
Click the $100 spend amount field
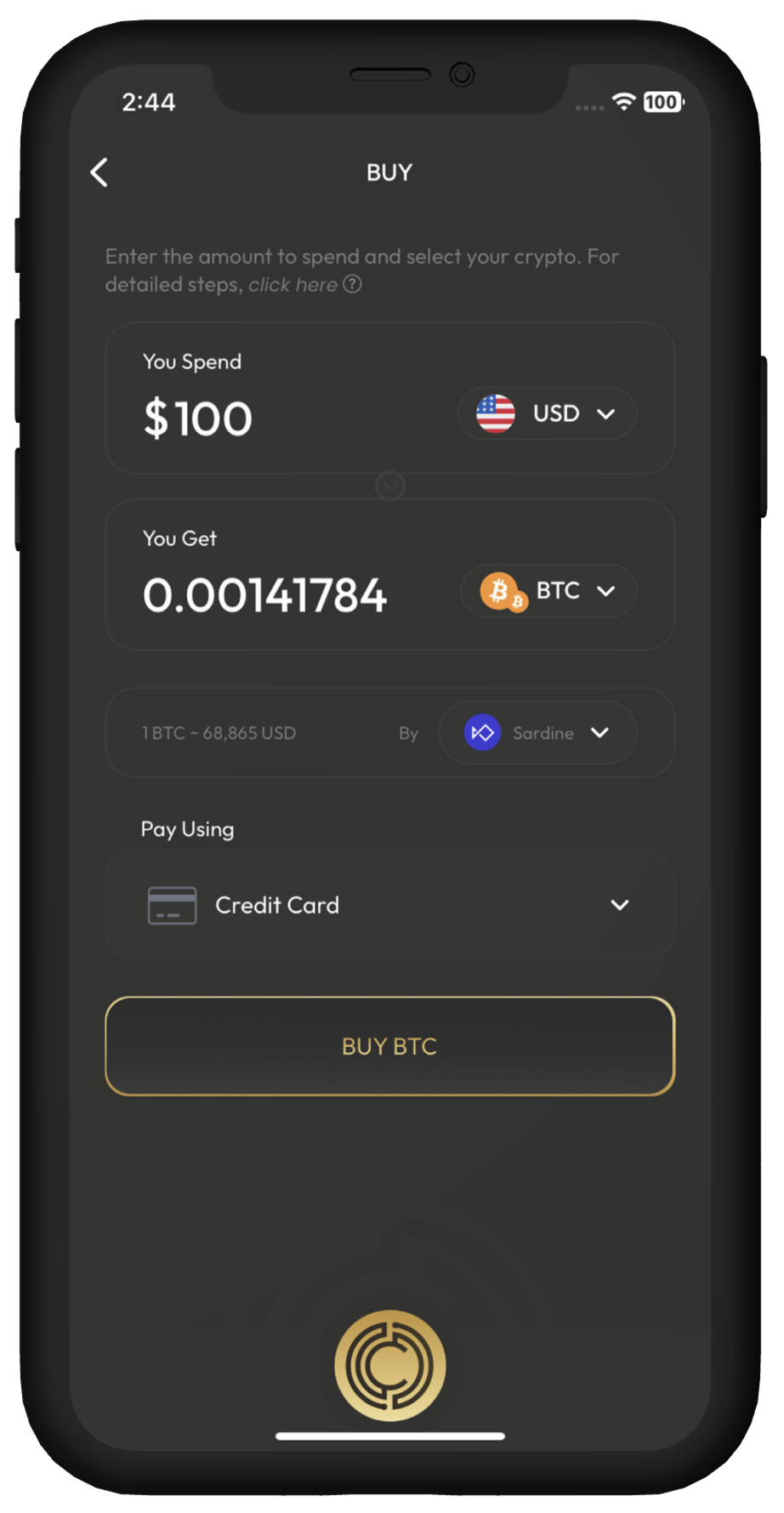click(197, 417)
